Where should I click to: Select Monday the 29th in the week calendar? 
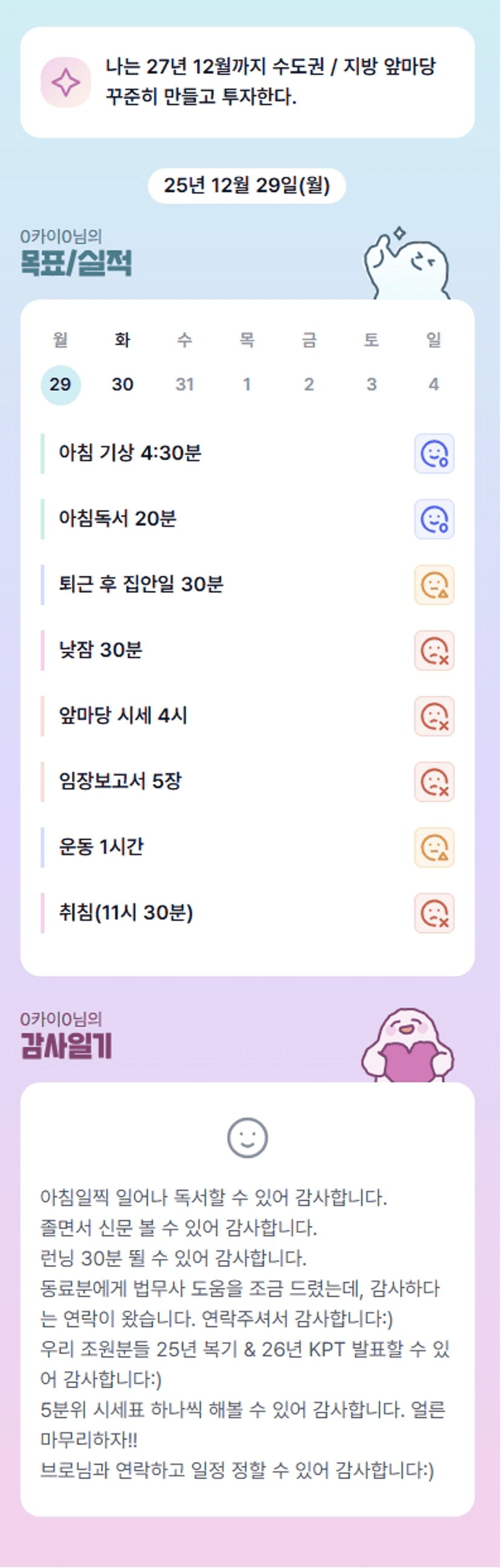(60, 384)
